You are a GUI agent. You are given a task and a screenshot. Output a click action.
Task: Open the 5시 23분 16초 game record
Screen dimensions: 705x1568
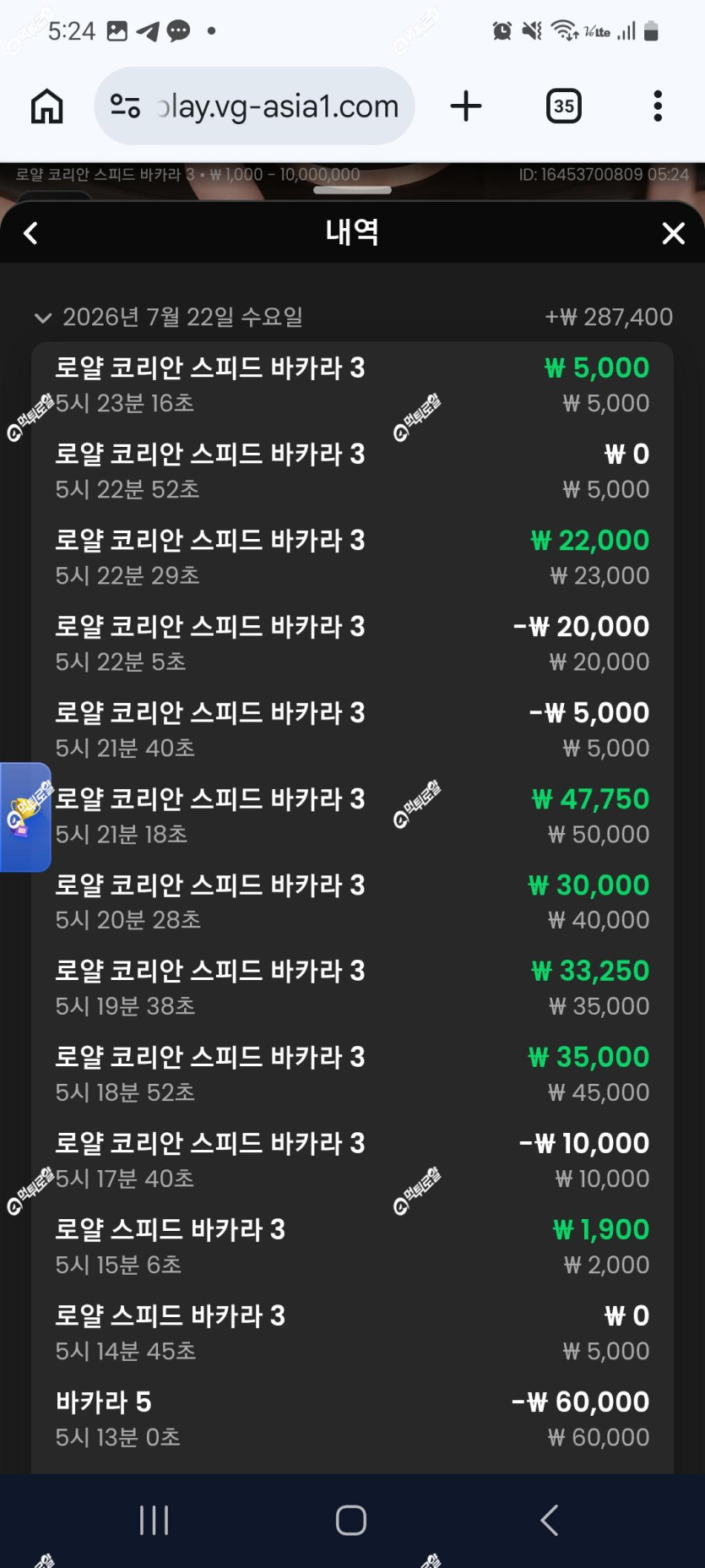pyautogui.click(x=352, y=385)
